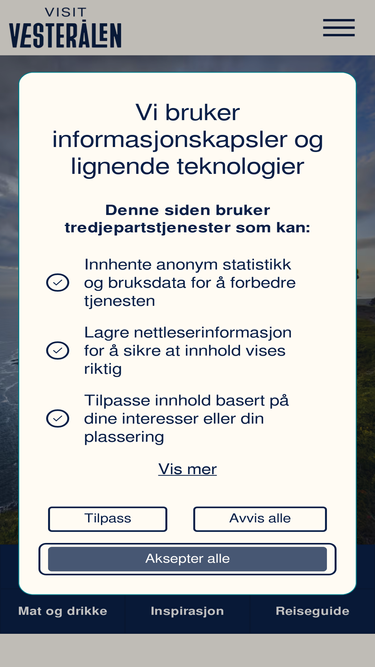Expand cookie details with Vis mer
The width and height of the screenshot is (375, 667).
tap(188, 469)
